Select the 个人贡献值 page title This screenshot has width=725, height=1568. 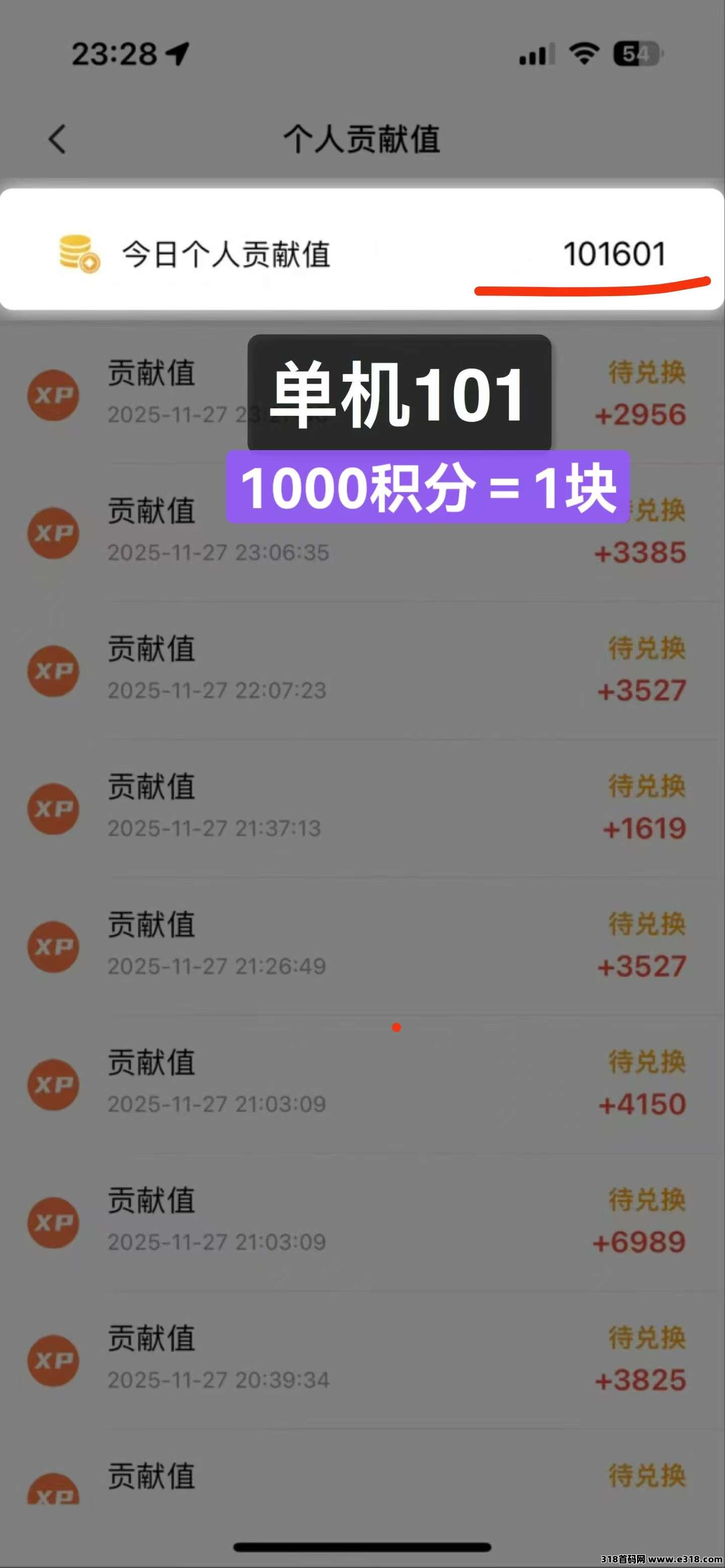tap(362, 139)
